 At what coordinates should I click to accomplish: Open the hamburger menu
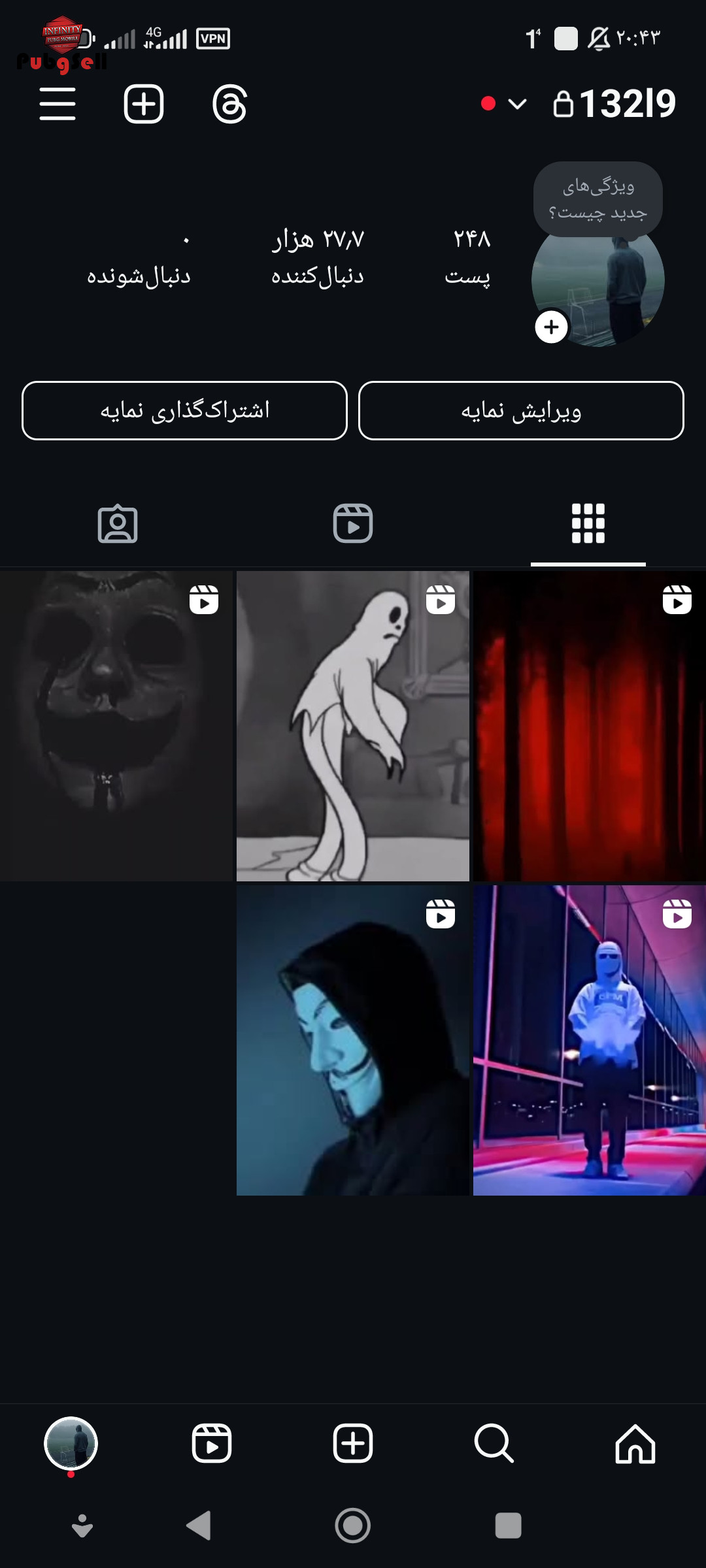coord(58,104)
